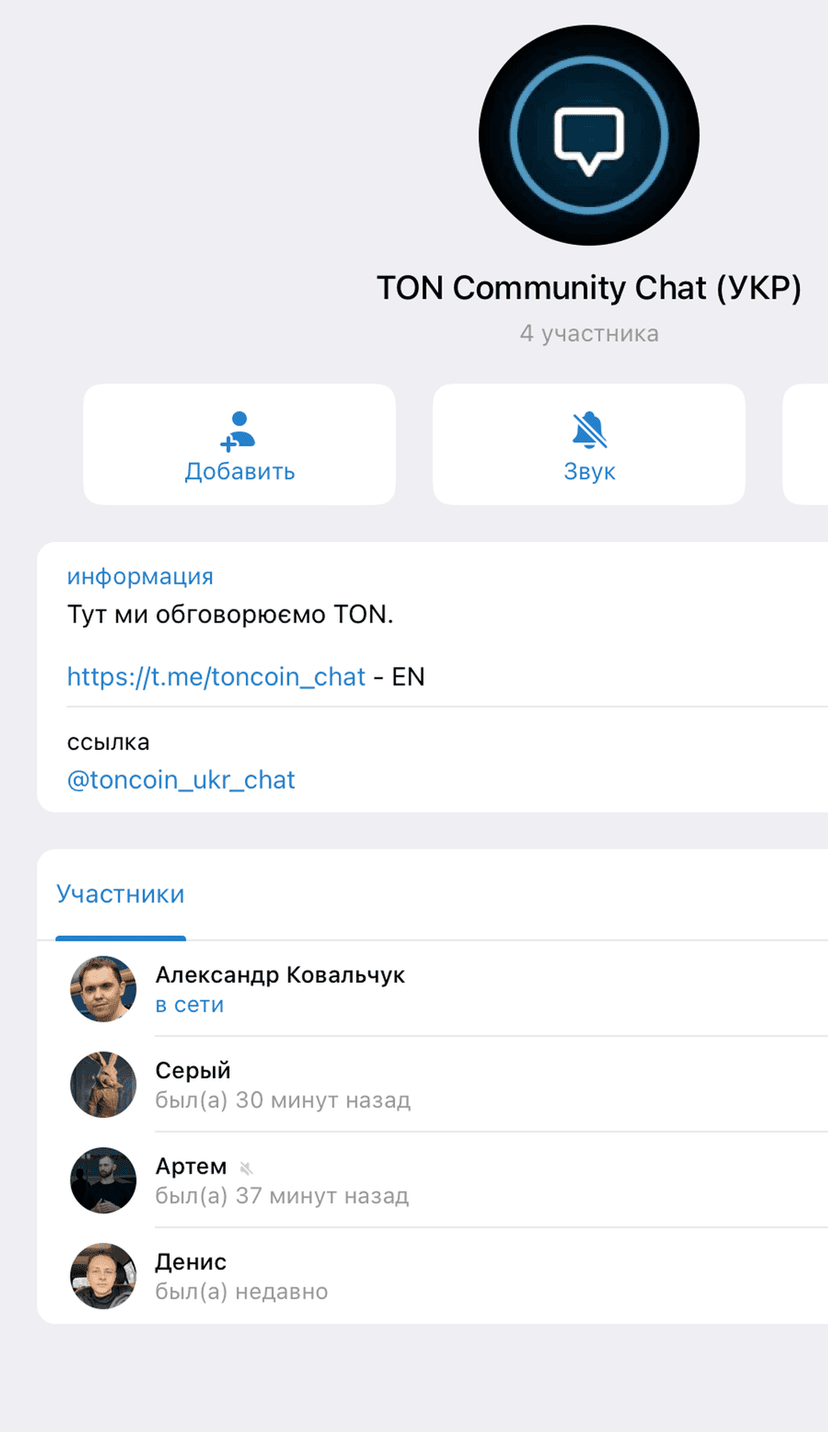The width and height of the screenshot is (828, 1432).
Task: Toggle the Звук (sound) notification button
Action: [589, 445]
